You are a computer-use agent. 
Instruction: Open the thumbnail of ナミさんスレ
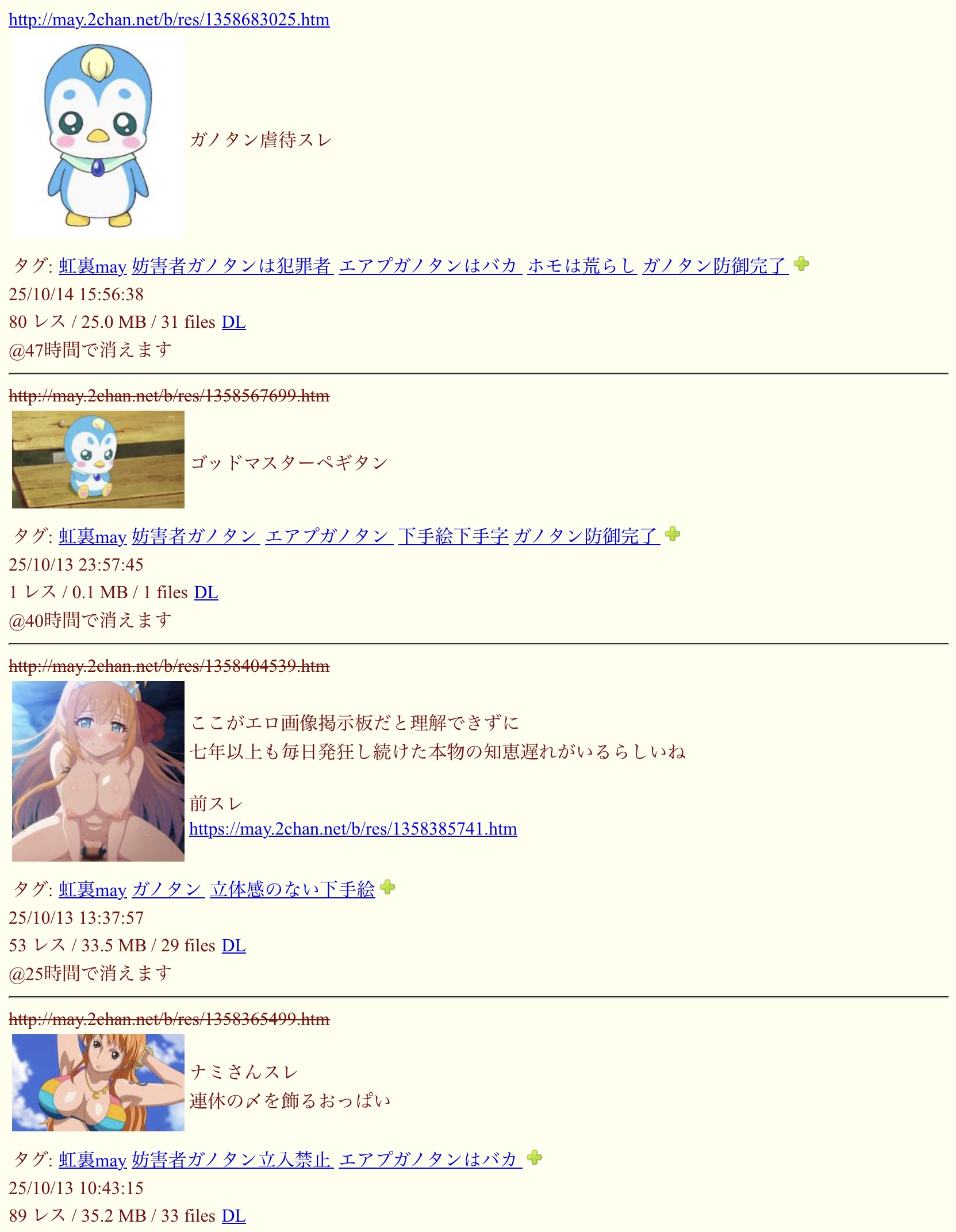pyautogui.click(x=98, y=1082)
